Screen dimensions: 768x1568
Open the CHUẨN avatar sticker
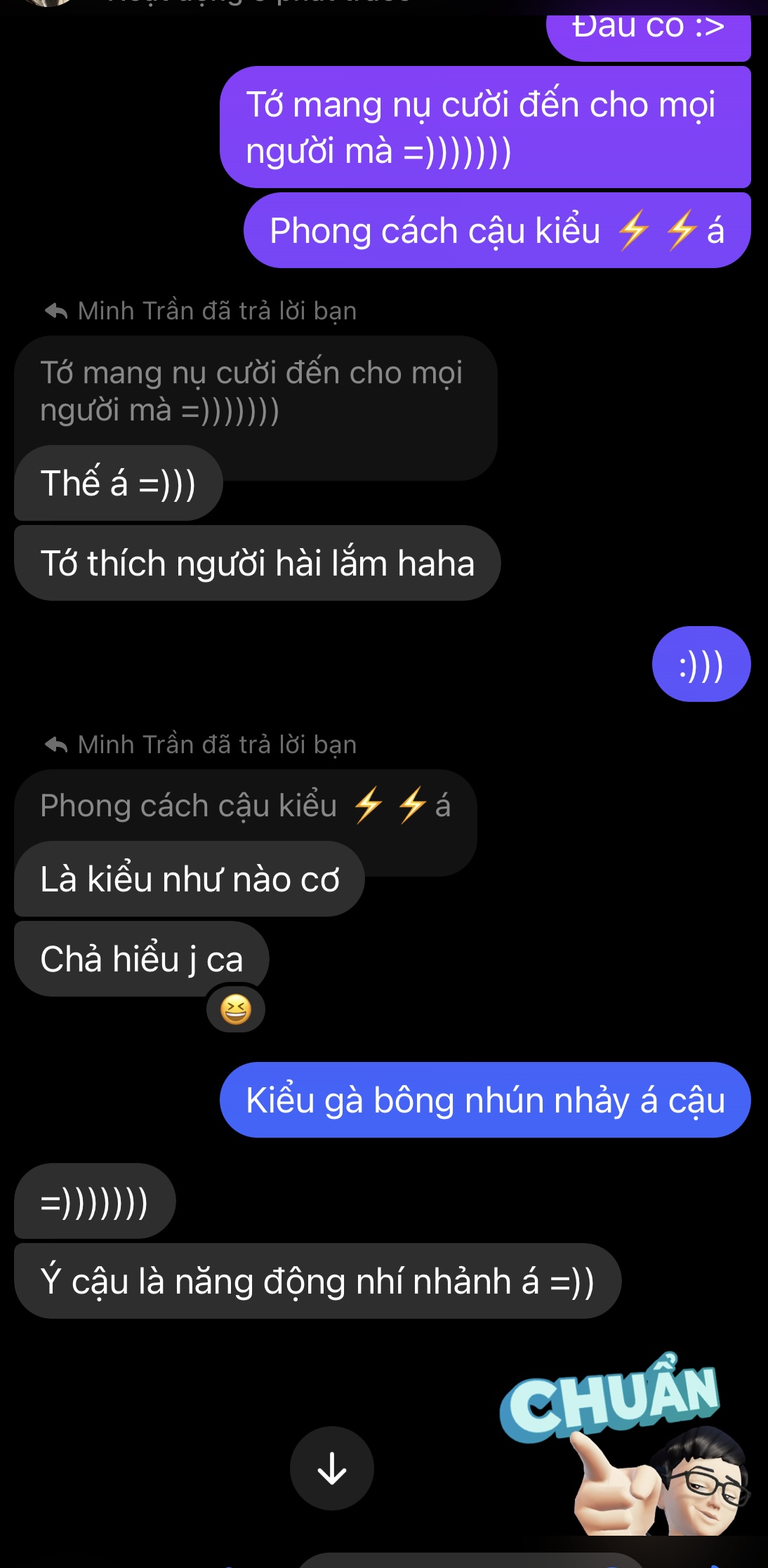(x=625, y=1446)
